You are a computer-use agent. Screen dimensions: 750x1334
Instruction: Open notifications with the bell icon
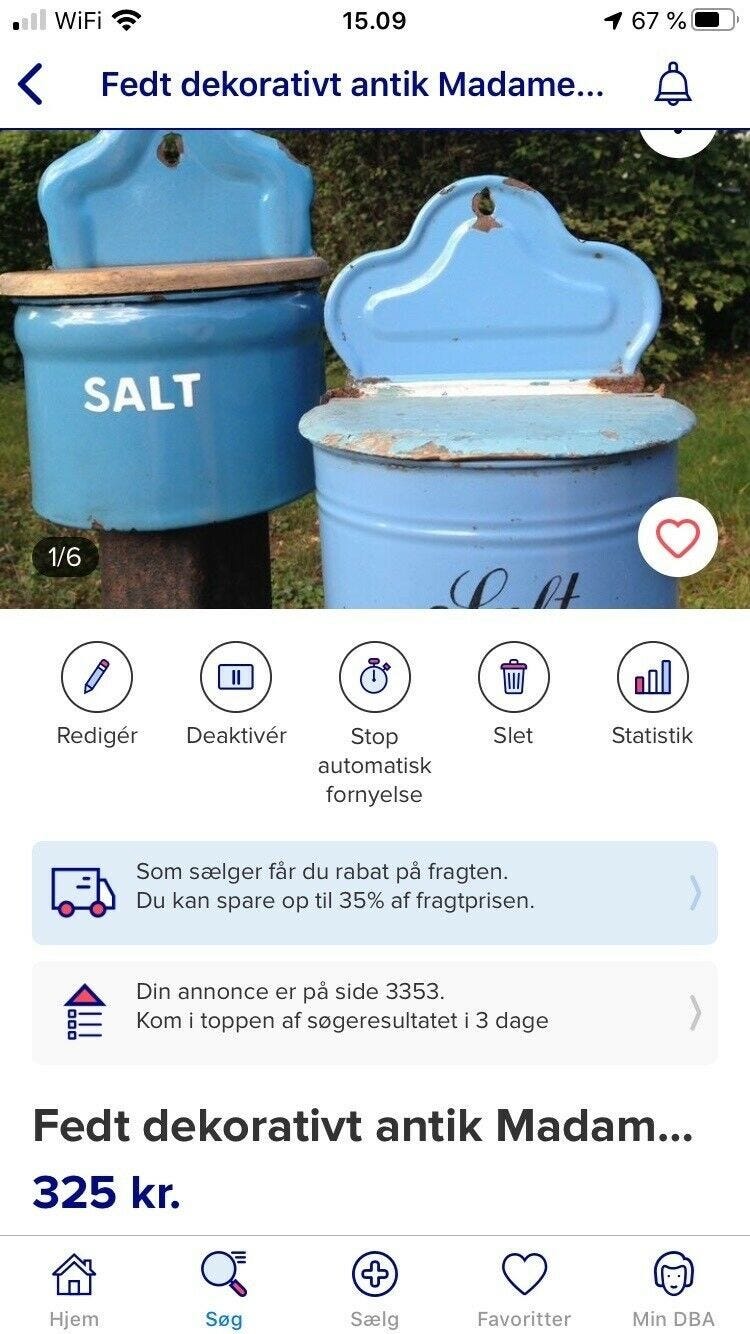coord(672,86)
